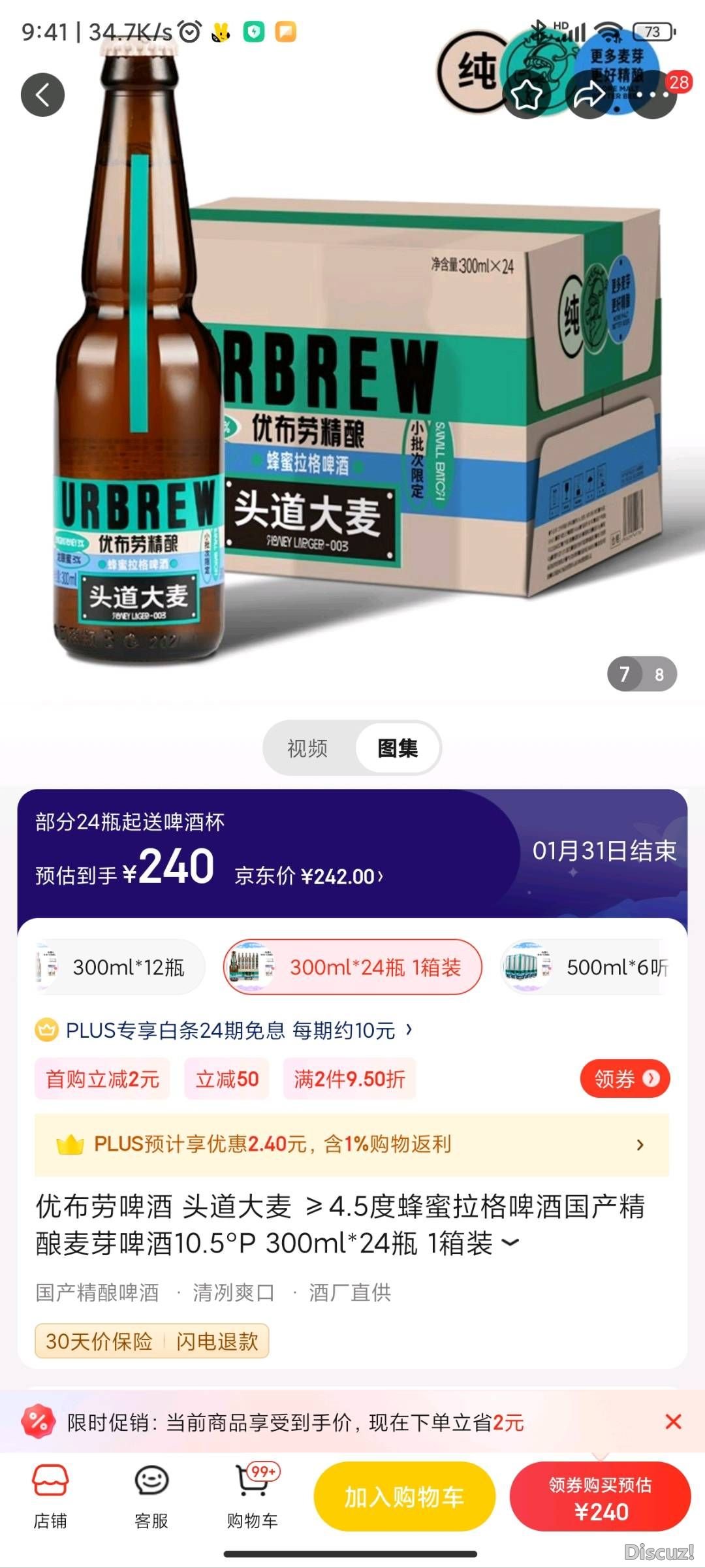Image resolution: width=705 pixels, height=1568 pixels.
Task: Open the PLUS预计享优惠2.40元 banner
Action: (x=351, y=1144)
